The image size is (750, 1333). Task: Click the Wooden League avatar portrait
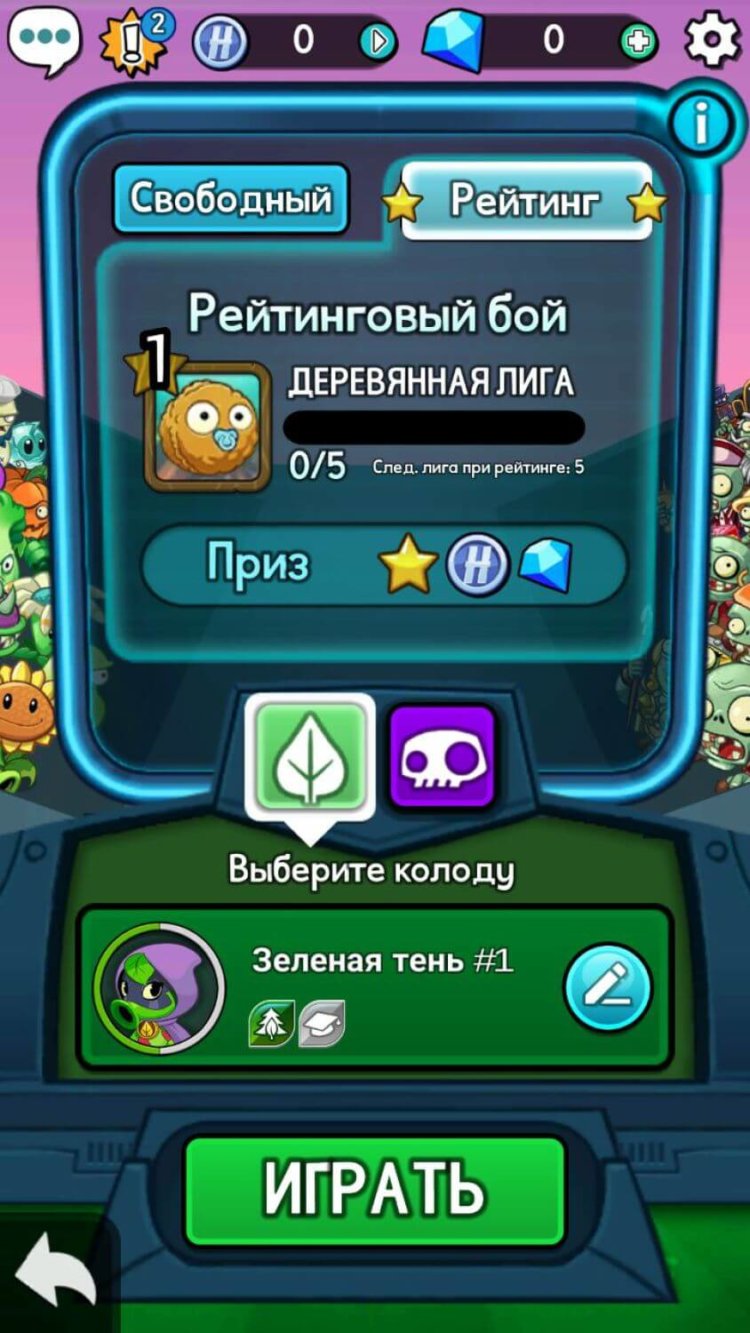tap(205, 424)
